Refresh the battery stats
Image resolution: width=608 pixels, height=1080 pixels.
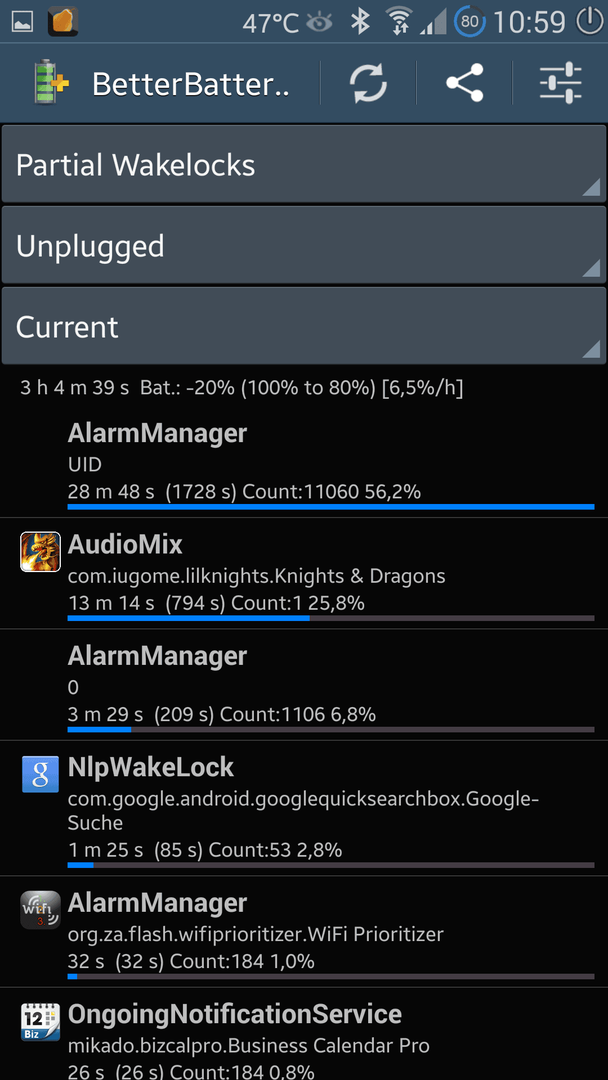(x=368, y=83)
